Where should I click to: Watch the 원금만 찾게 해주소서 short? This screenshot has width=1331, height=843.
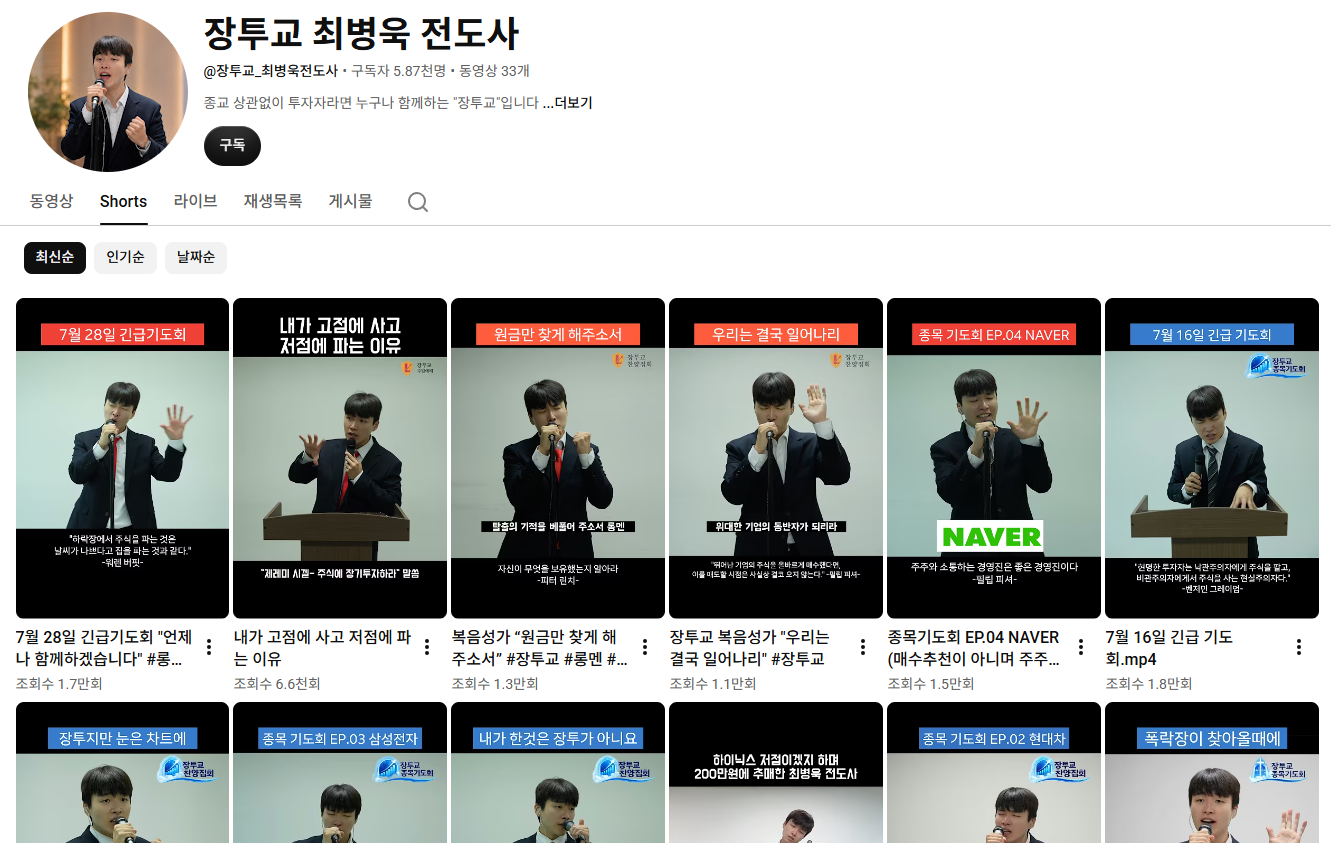tap(558, 458)
